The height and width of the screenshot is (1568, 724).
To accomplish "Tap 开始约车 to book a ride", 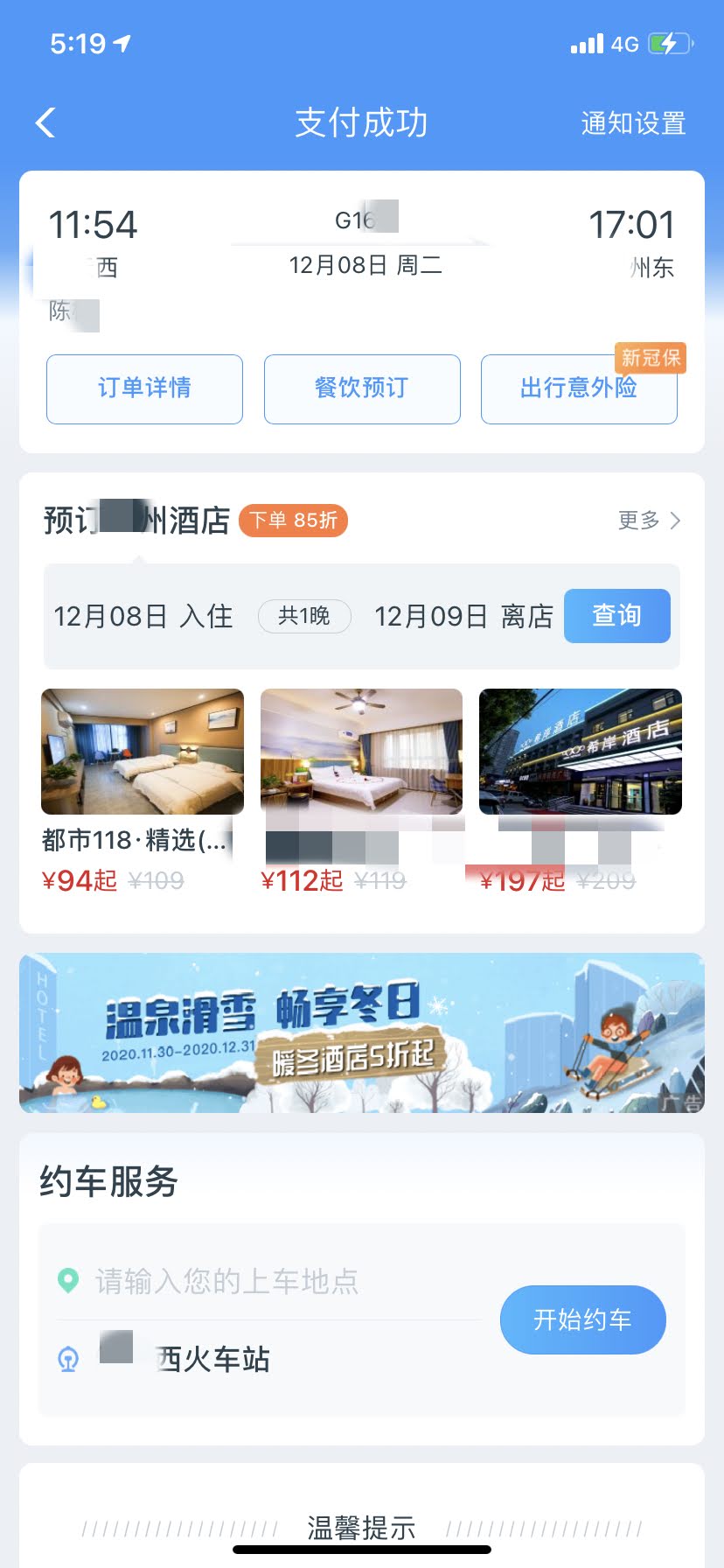I will pyautogui.click(x=582, y=1319).
